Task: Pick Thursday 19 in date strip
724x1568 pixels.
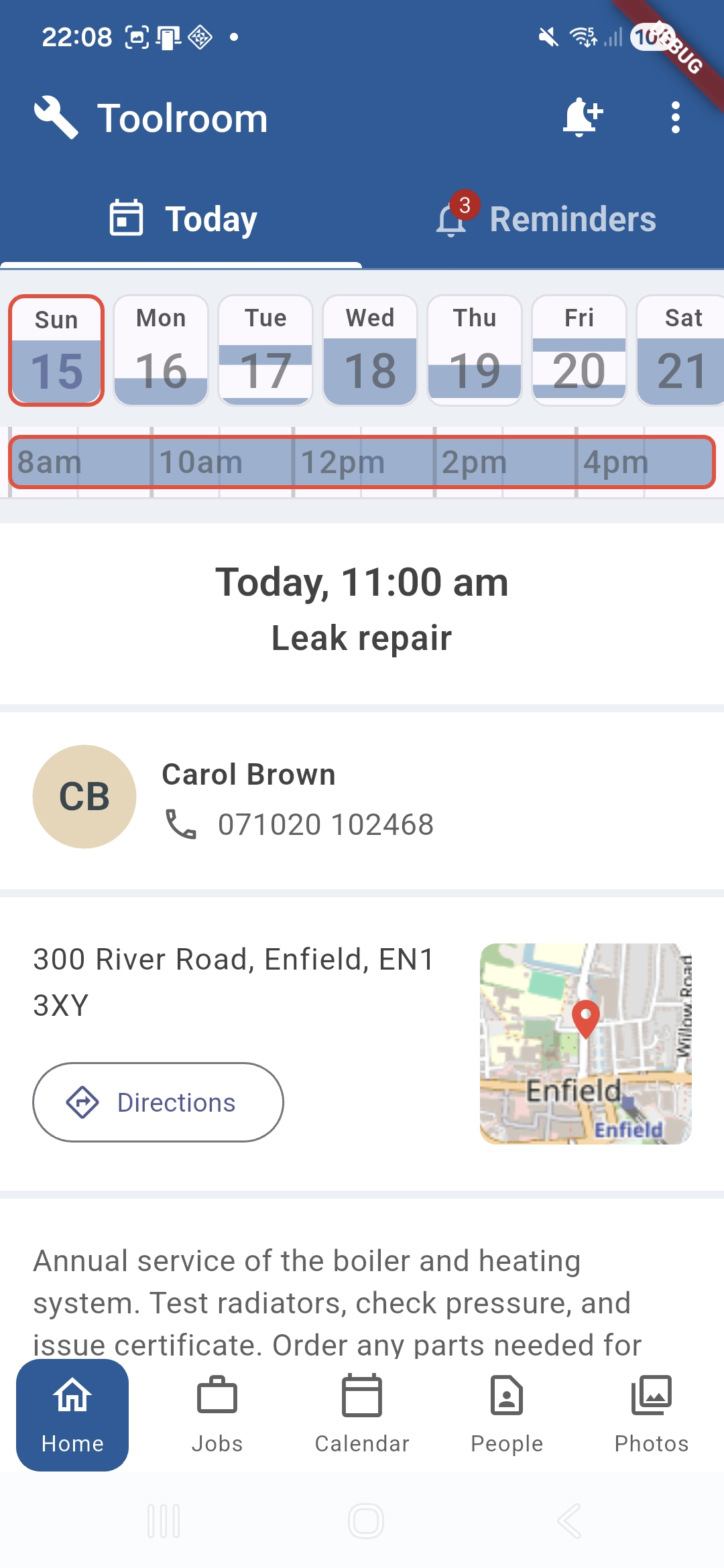Action: (475, 350)
